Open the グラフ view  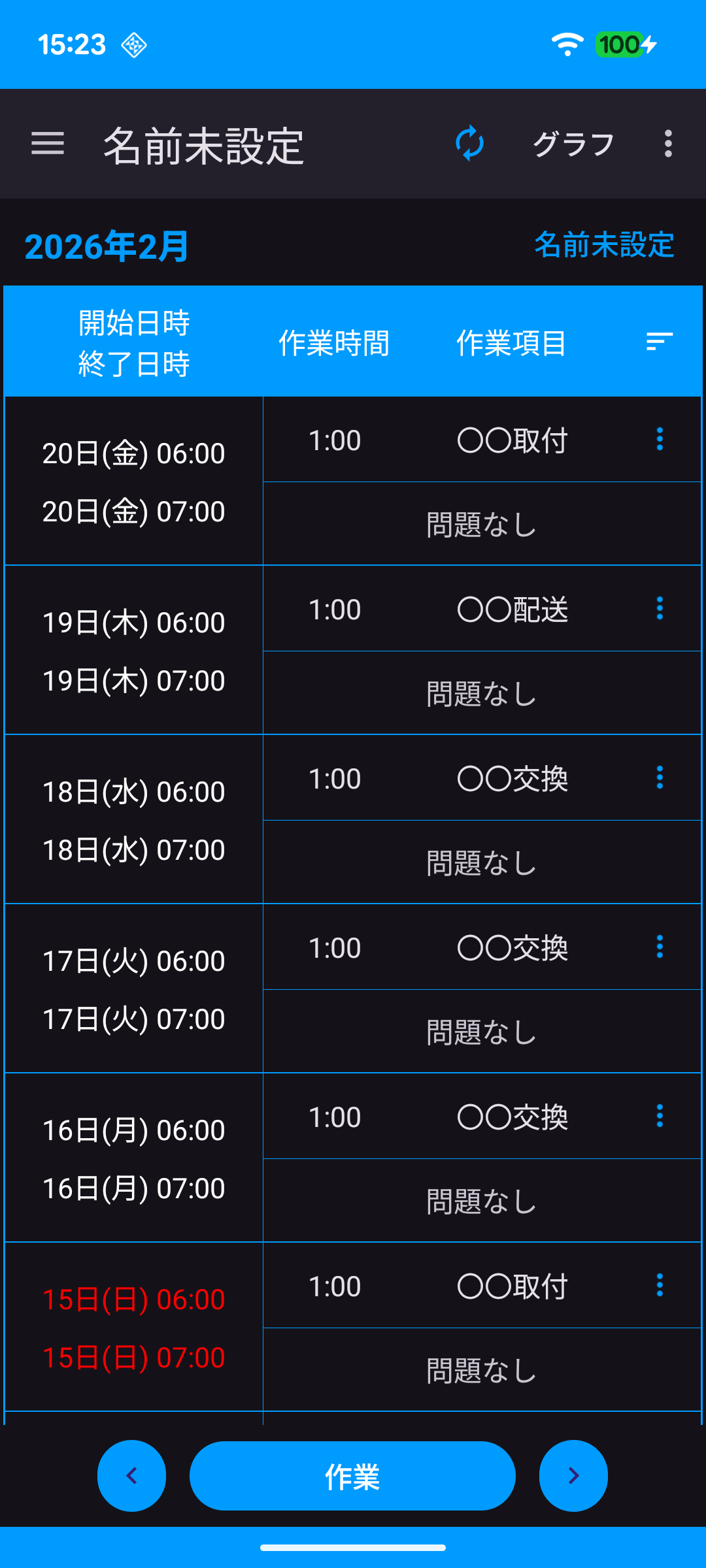pos(573,144)
